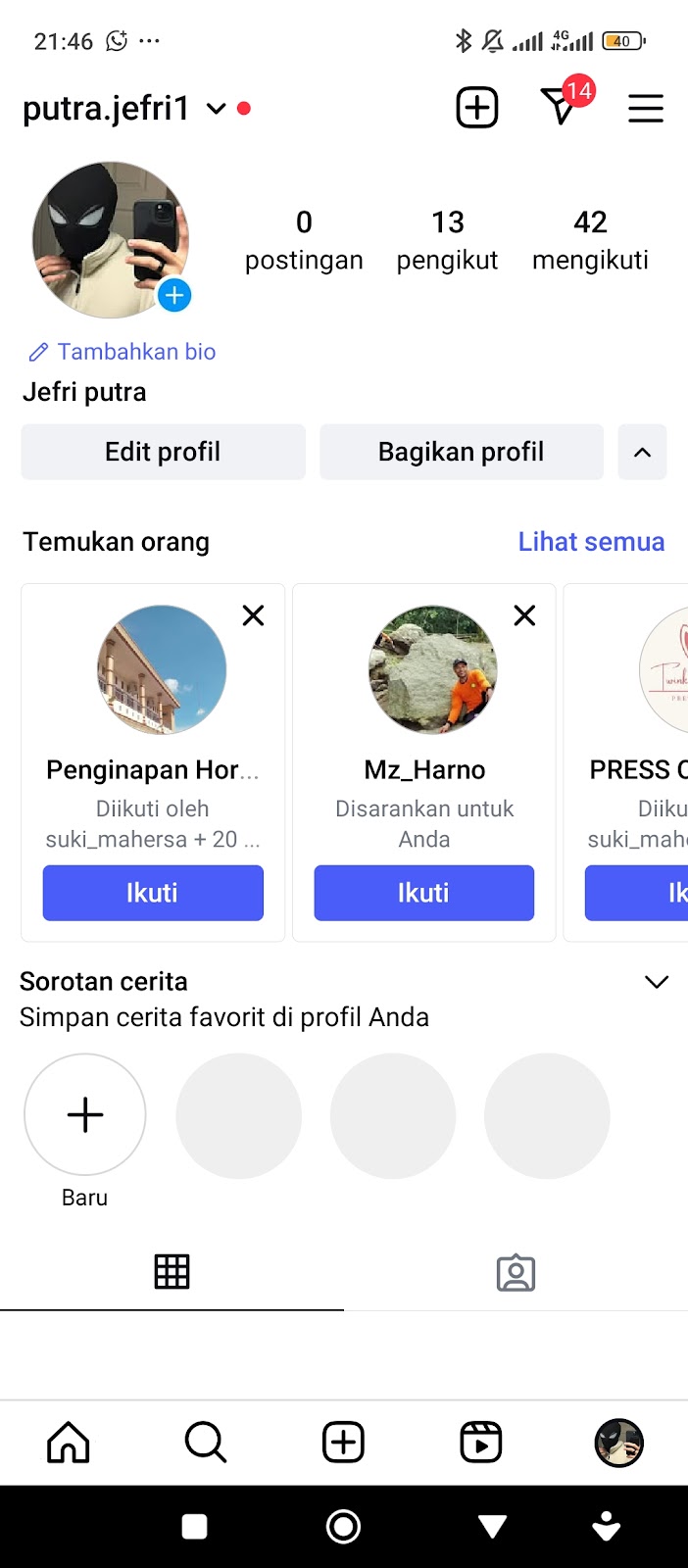
Task: Open the hamburger menu
Action: pos(646,108)
